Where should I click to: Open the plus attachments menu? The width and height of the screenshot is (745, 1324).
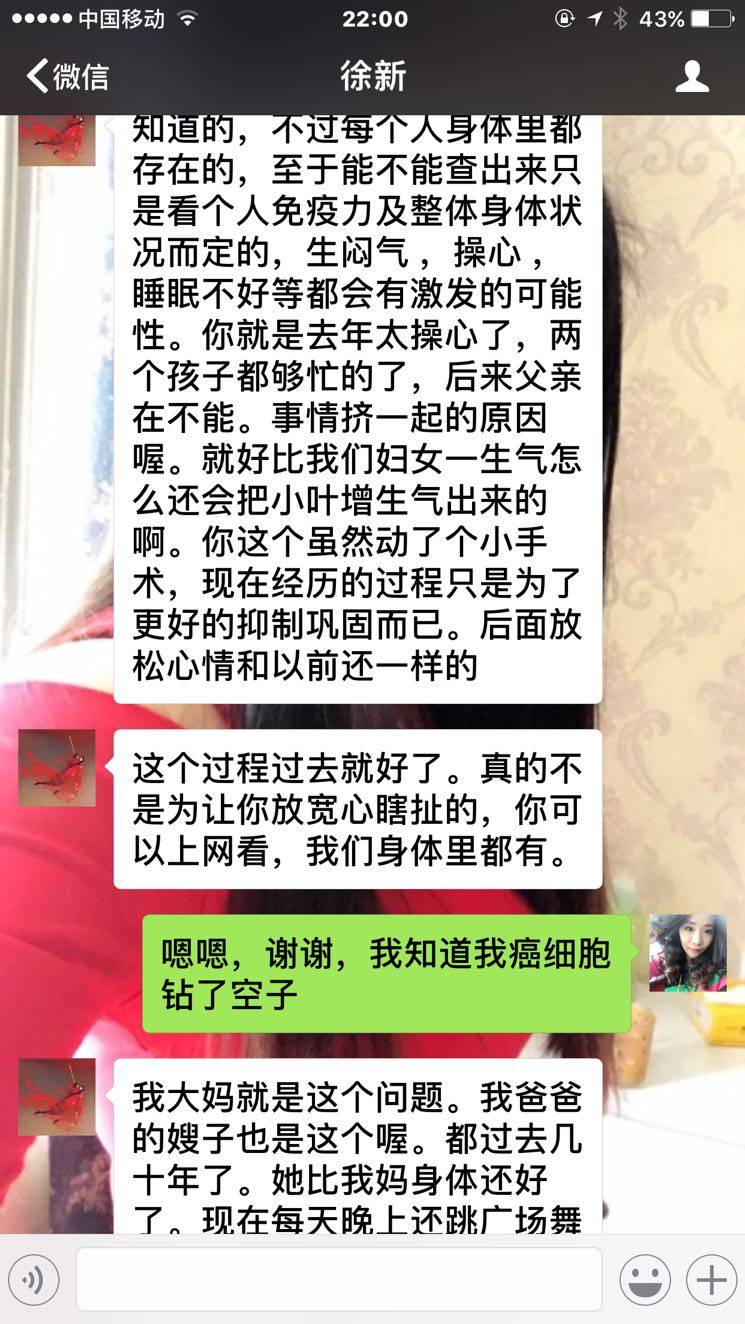[x=711, y=1279]
